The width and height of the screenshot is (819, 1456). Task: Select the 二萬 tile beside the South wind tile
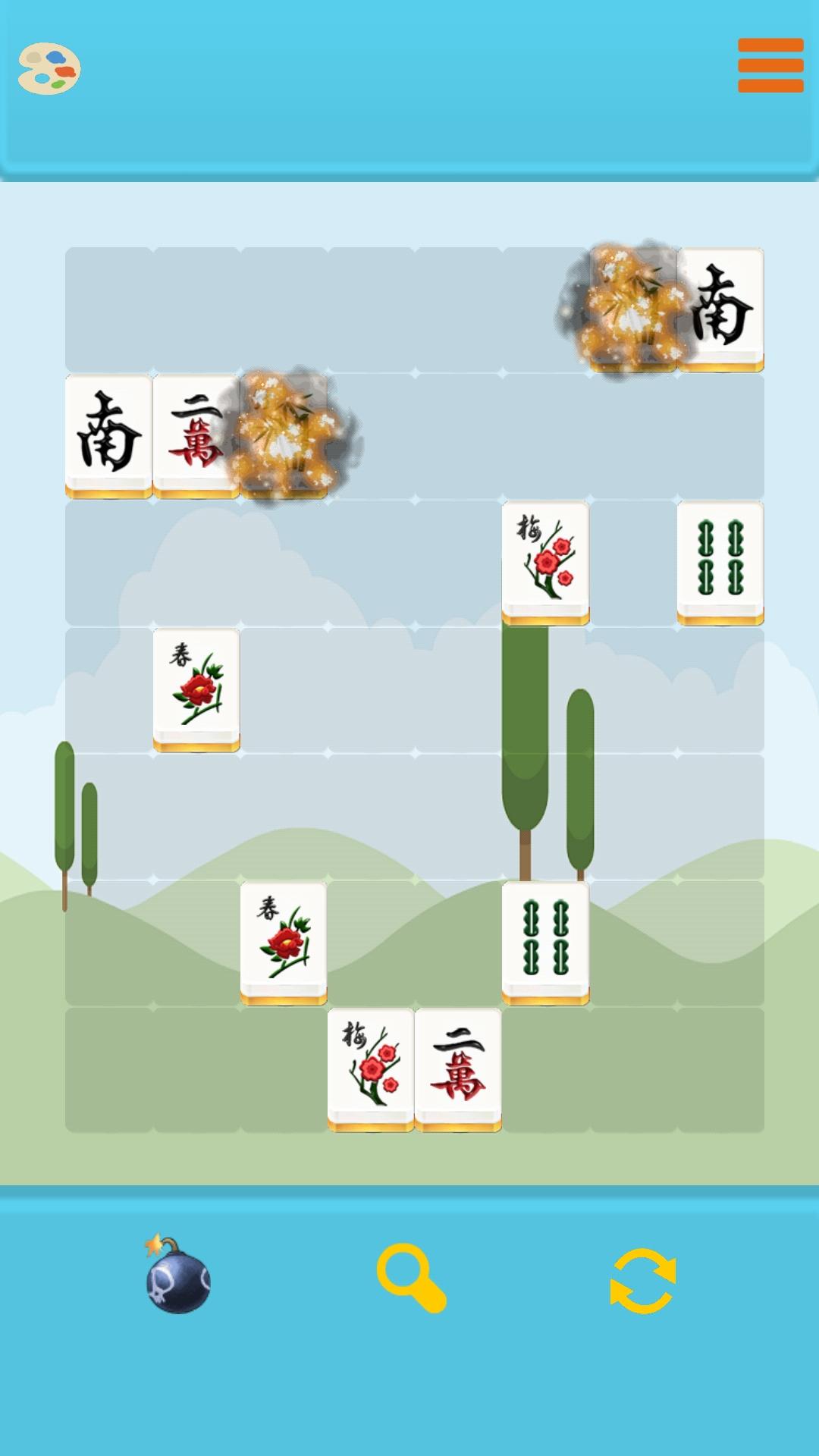[196, 435]
